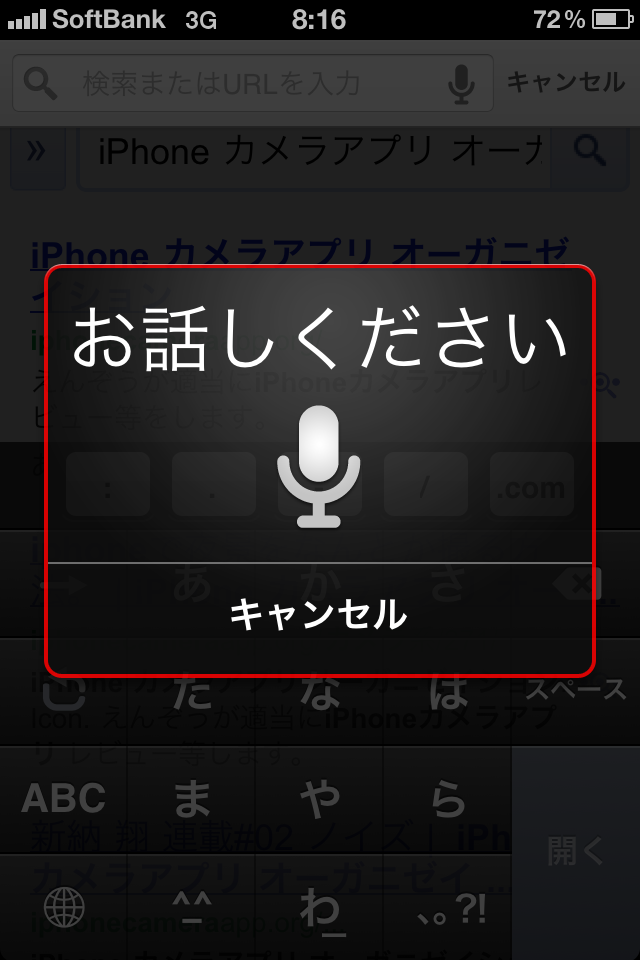
Task: Cancel the voice input dialog
Action: pyautogui.click(x=318, y=615)
